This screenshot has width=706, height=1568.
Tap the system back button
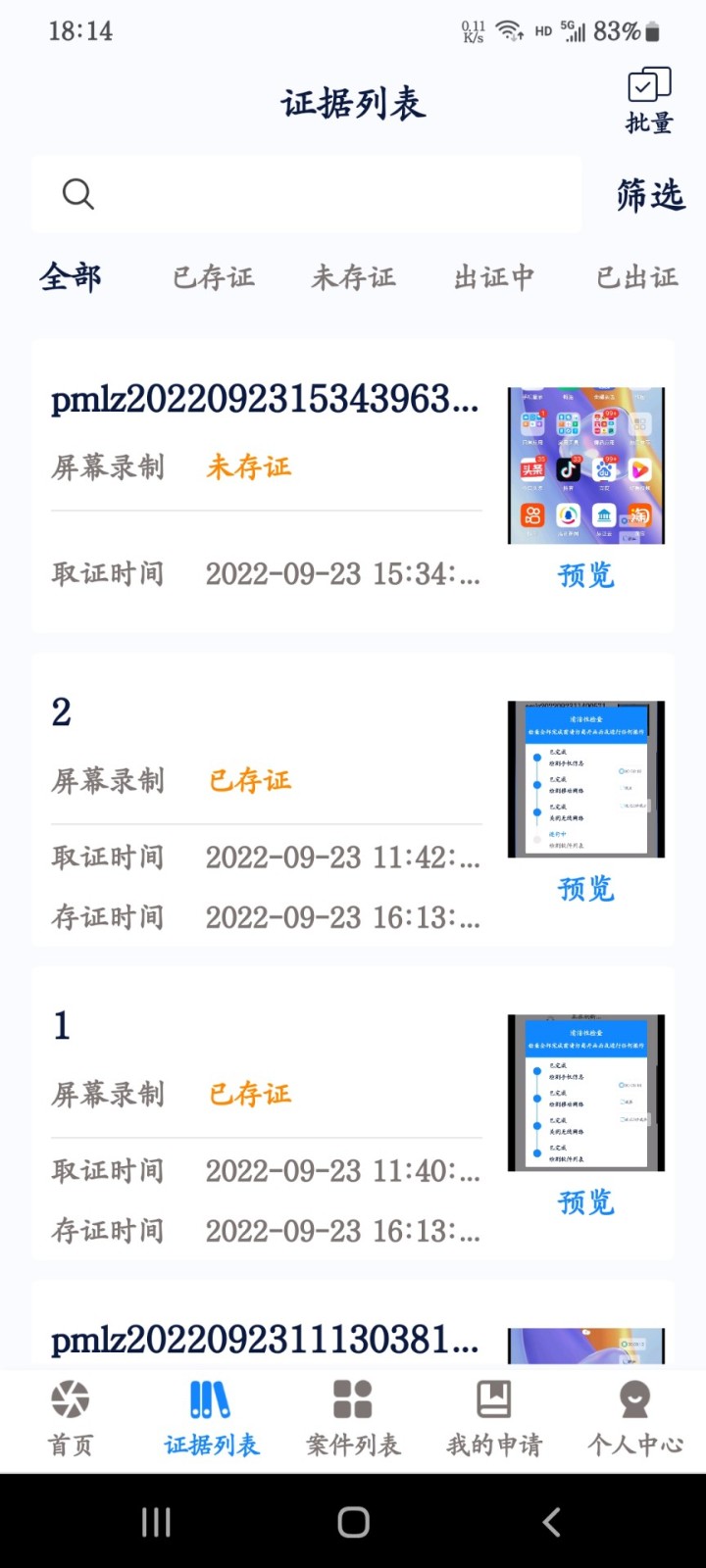551,1522
